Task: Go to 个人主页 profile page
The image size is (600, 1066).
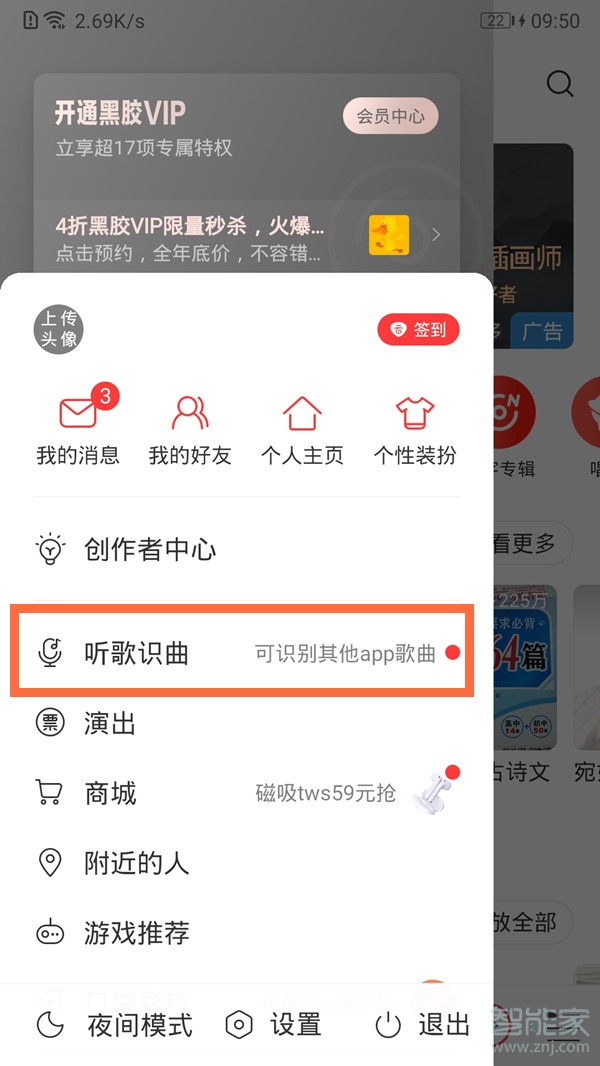Action: tap(302, 430)
